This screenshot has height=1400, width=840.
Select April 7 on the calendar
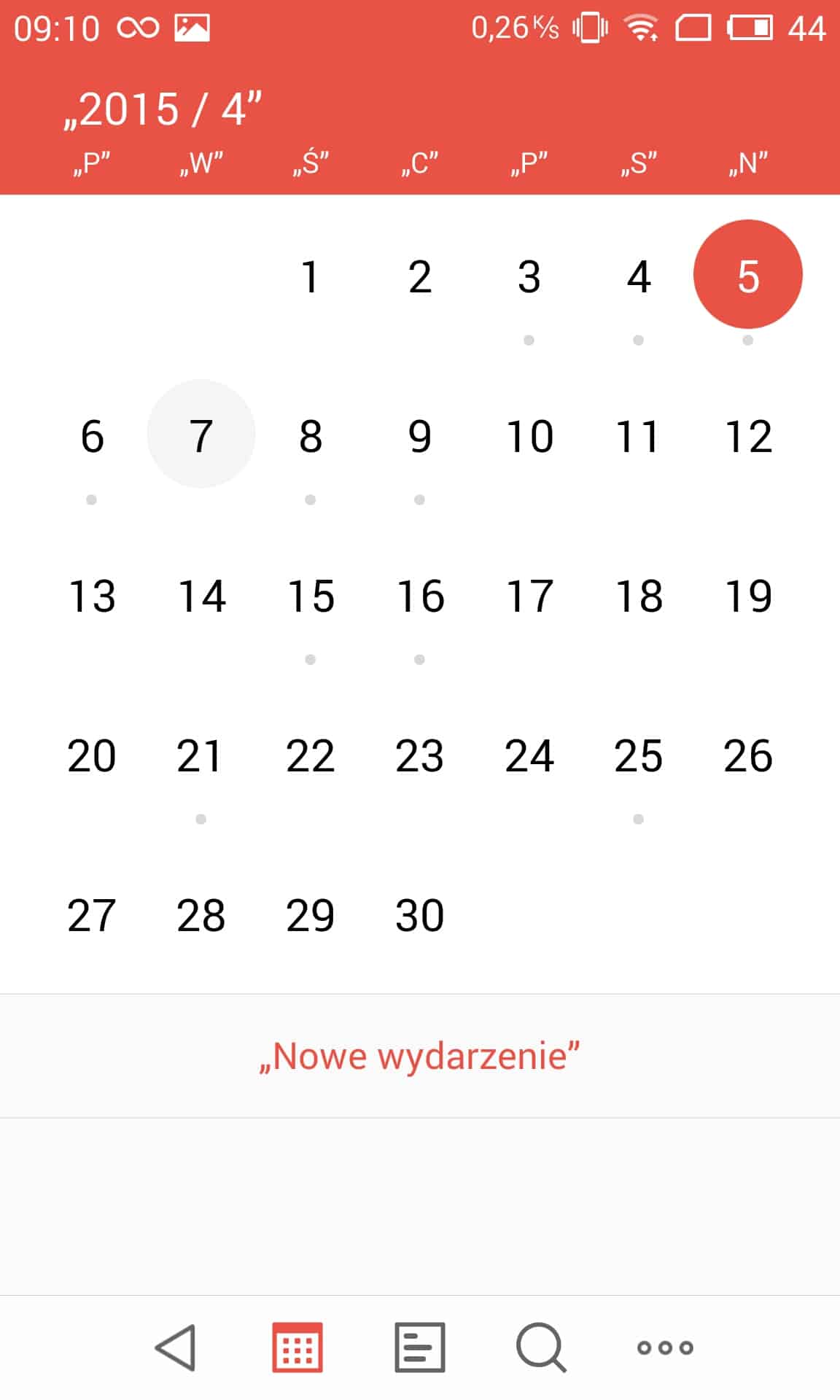tap(201, 435)
